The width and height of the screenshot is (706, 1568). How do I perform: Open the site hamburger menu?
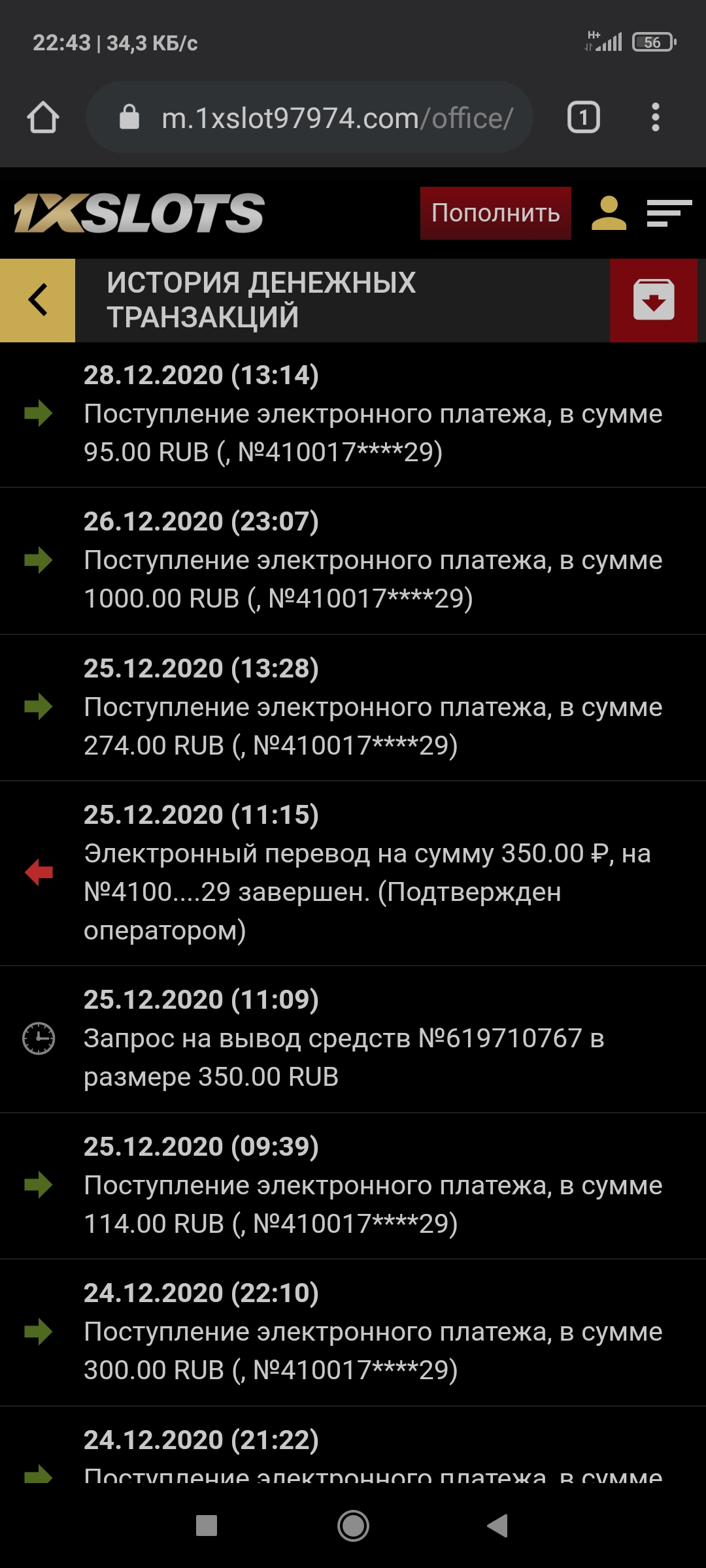(x=669, y=214)
